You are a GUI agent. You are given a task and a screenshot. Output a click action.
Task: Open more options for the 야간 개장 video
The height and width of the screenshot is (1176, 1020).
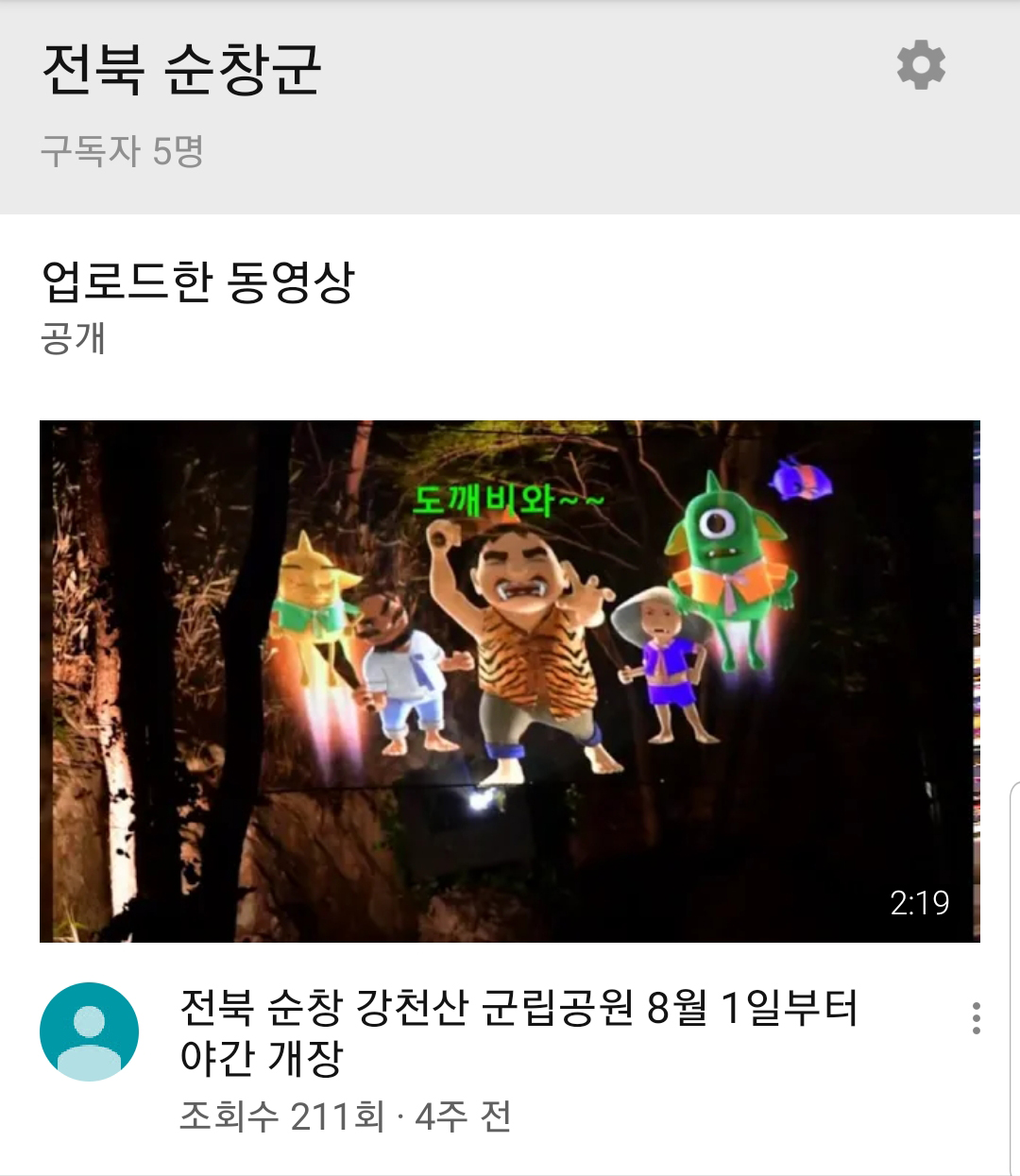click(976, 1018)
